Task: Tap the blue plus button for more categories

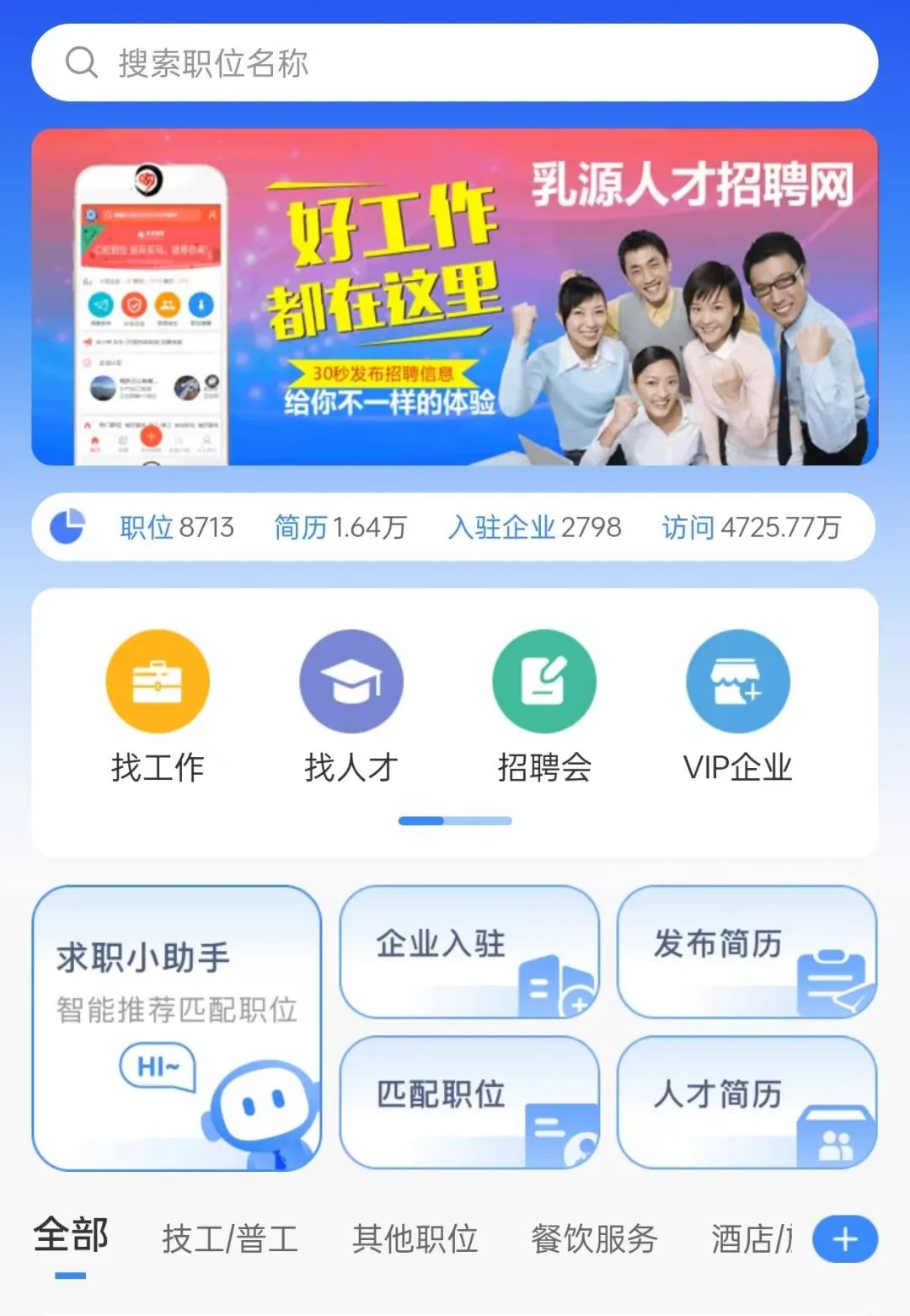Action: point(845,1239)
